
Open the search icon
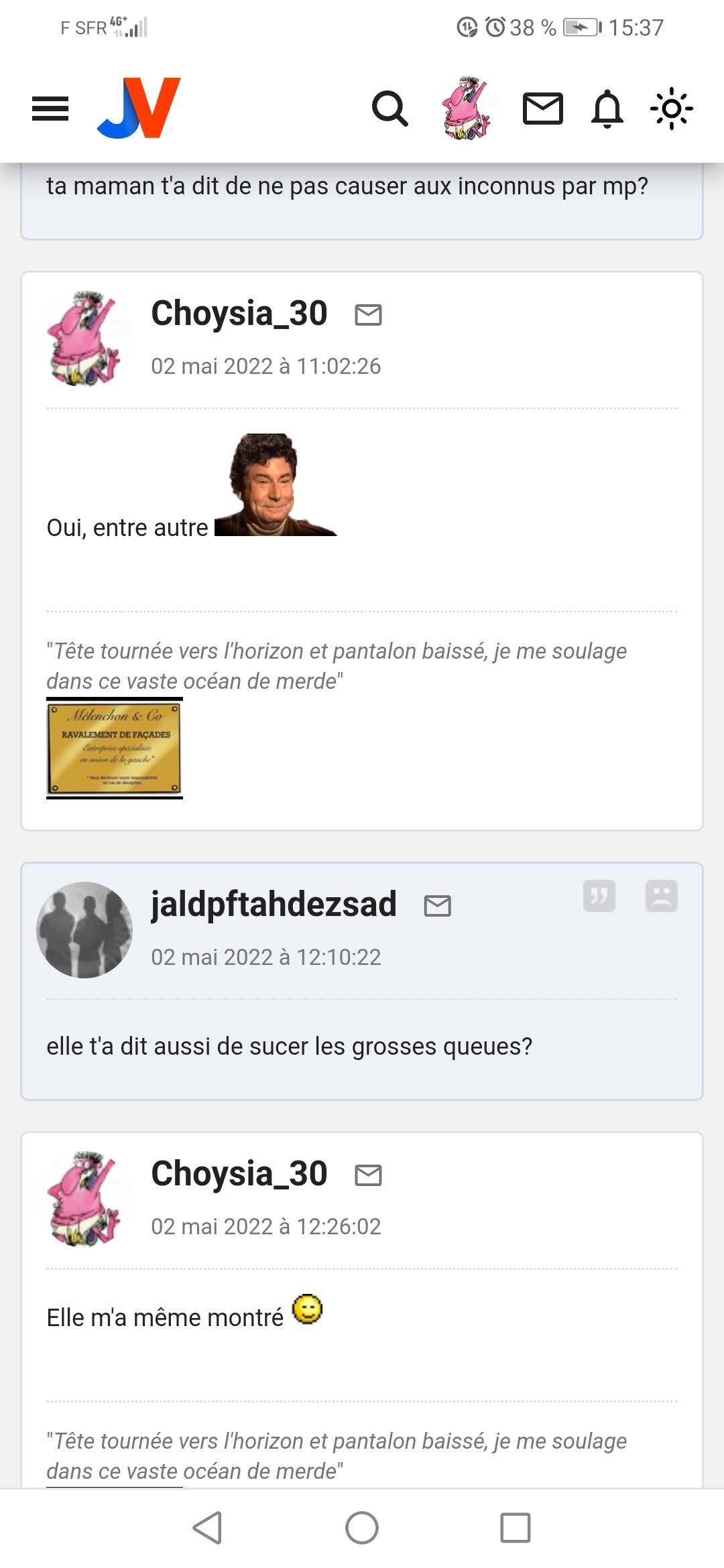(389, 109)
